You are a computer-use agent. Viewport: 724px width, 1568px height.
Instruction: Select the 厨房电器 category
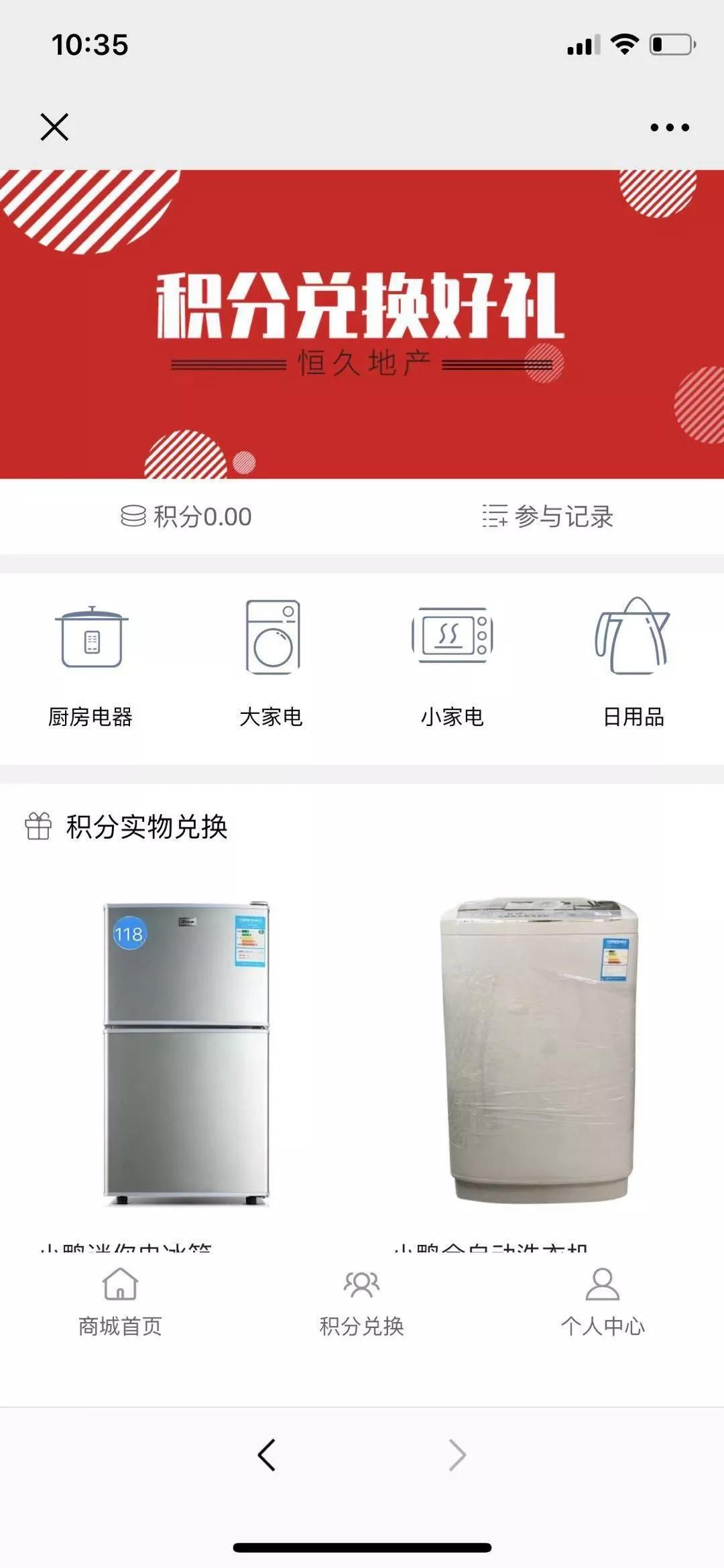click(90, 662)
